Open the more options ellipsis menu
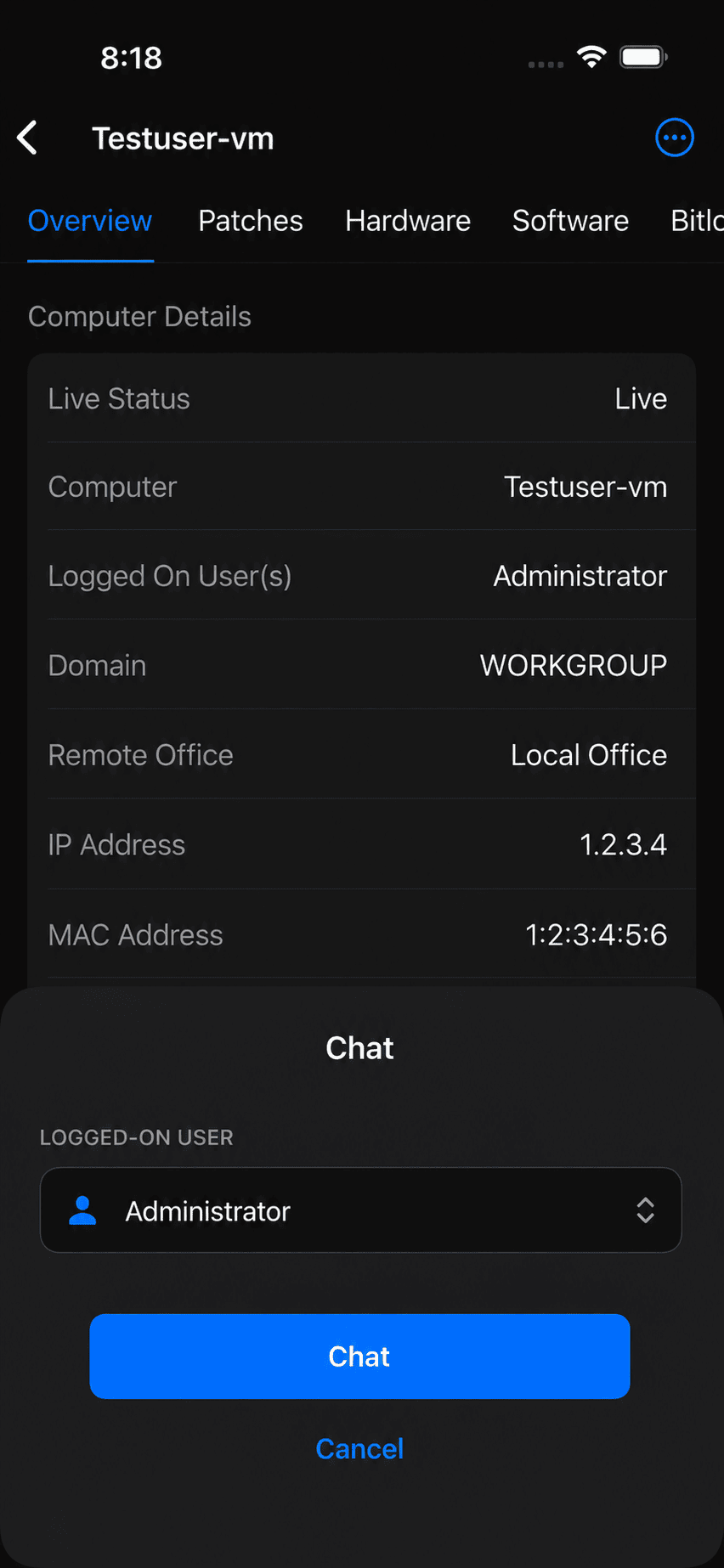This screenshot has height=1568, width=724. coord(675,138)
